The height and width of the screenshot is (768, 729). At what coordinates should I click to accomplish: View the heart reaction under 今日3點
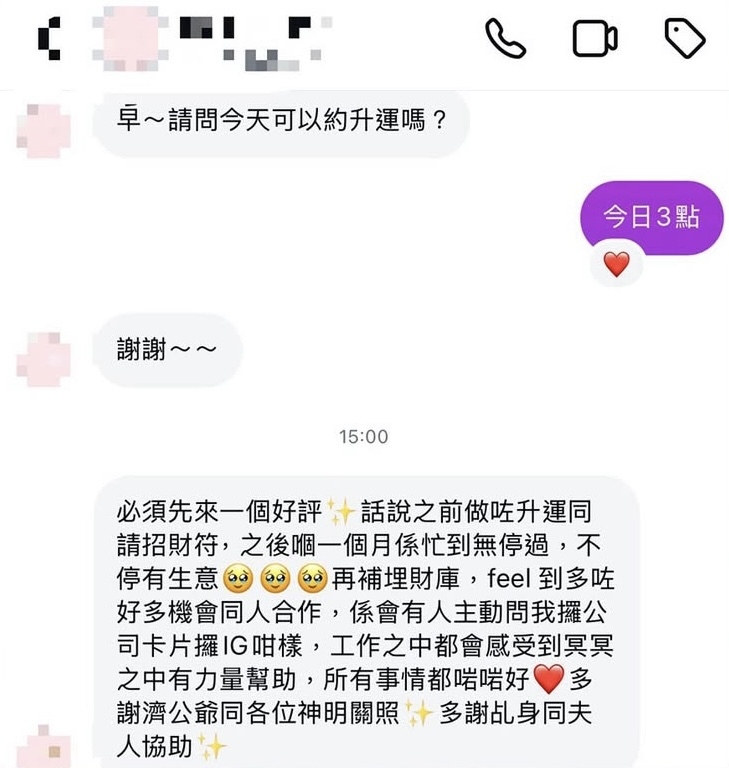coord(616,265)
